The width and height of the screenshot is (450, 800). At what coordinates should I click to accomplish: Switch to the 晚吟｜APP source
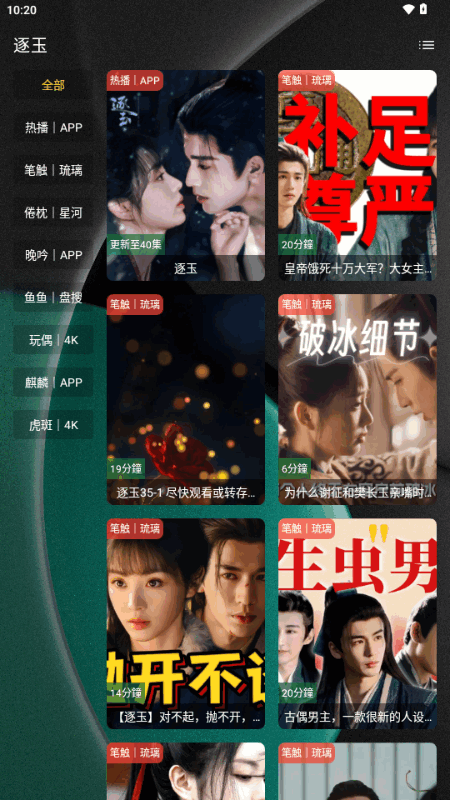[x=53, y=255]
